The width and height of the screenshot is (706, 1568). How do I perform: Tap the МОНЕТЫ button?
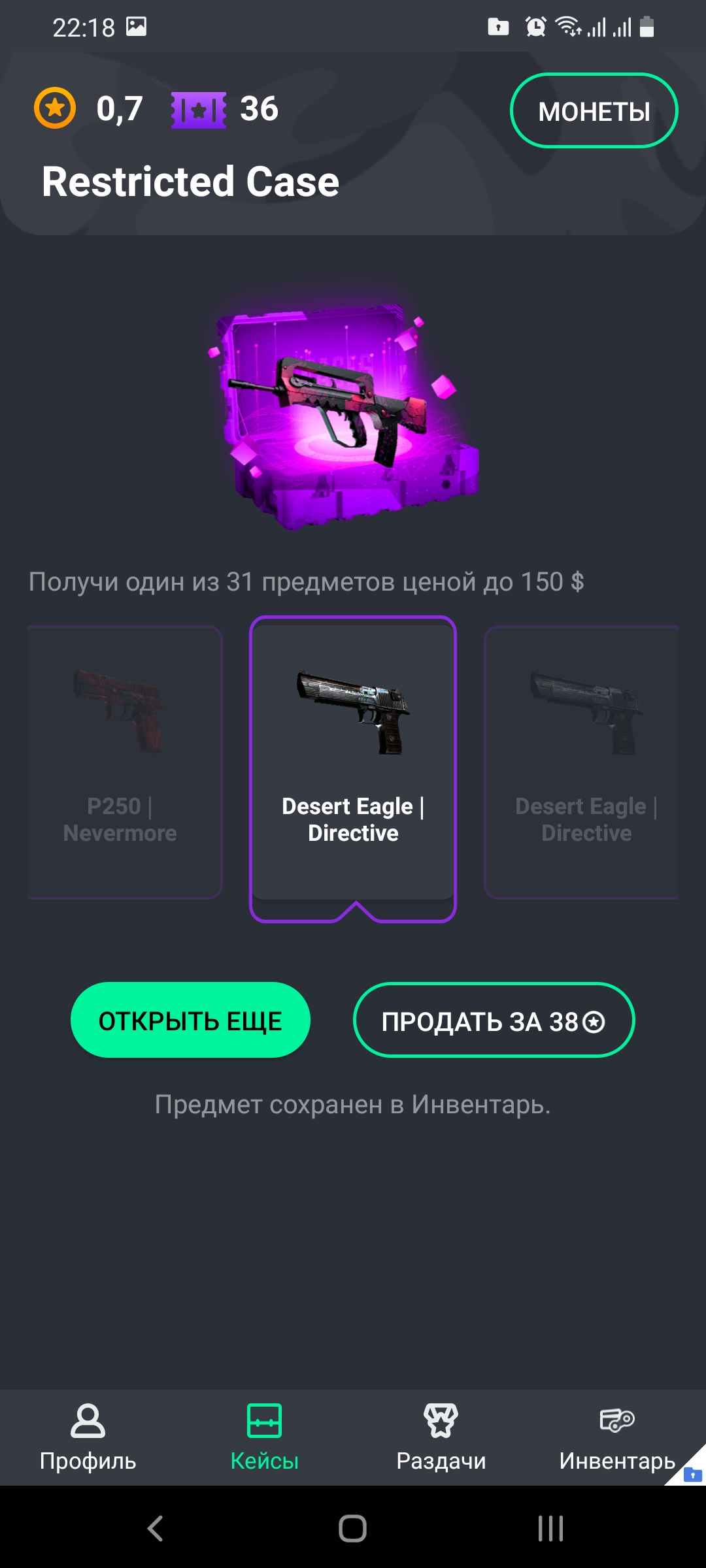pos(594,110)
